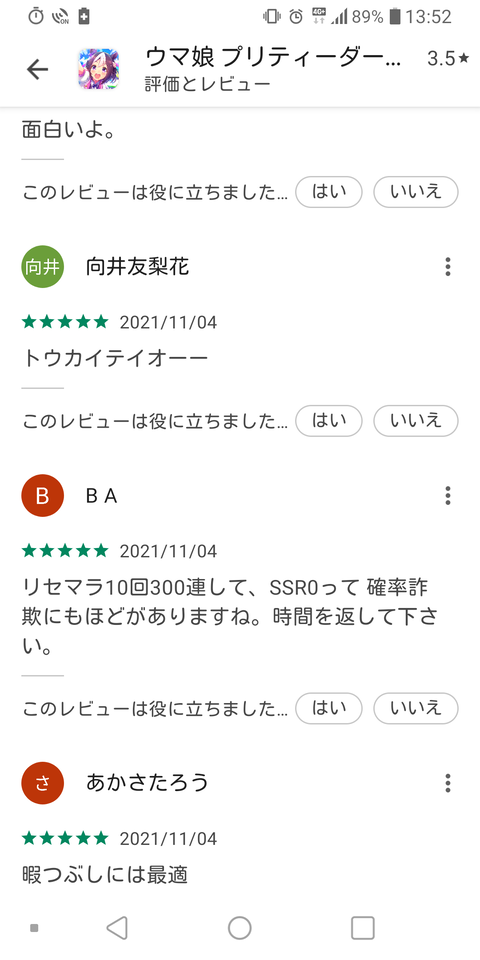The width and height of the screenshot is (480, 960).
Task: Open overflow menu on あかさたろう's review
Action: click(x=448, y=783)
